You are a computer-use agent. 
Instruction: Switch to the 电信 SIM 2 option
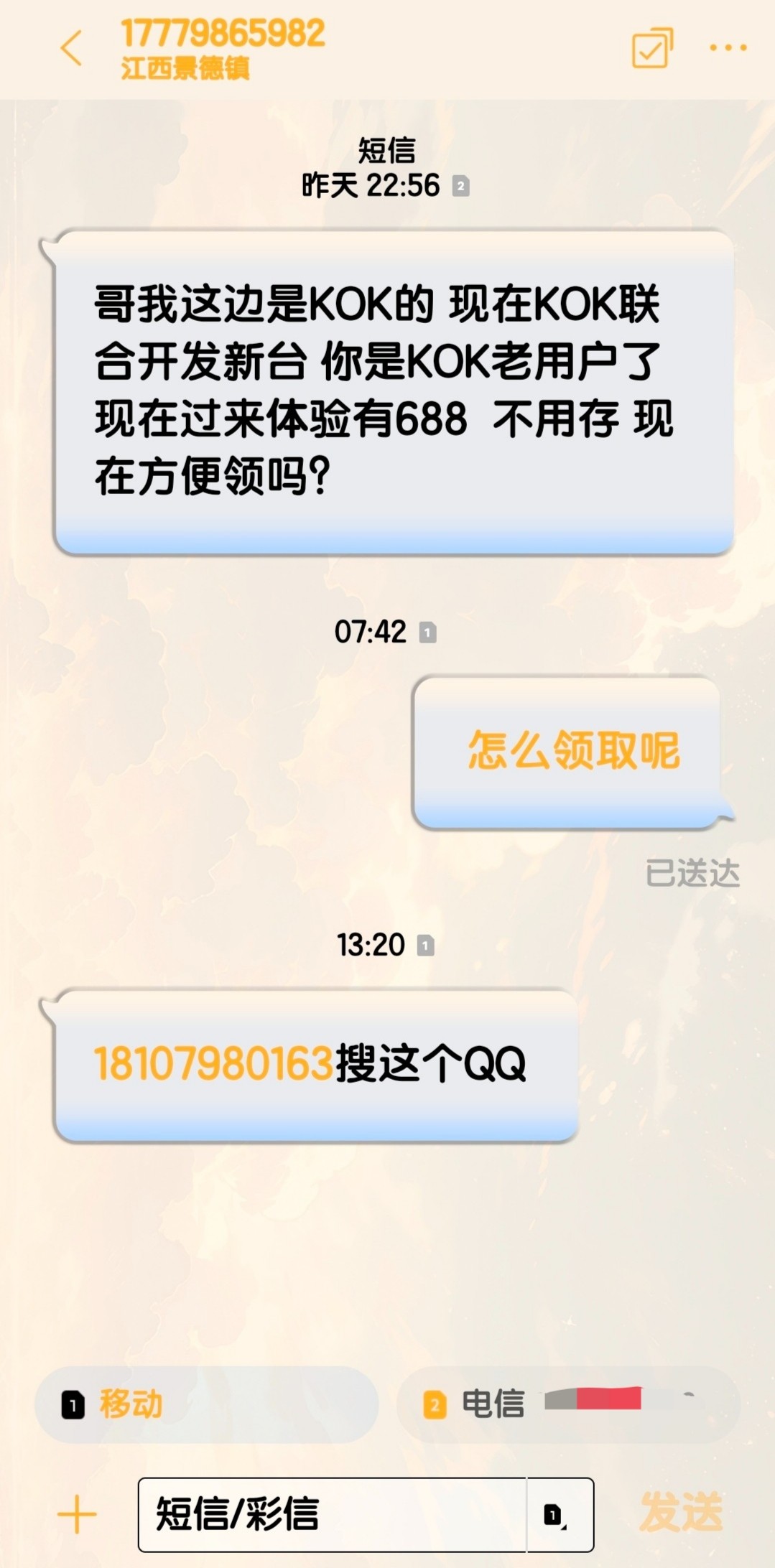[x=567, y=1404]
